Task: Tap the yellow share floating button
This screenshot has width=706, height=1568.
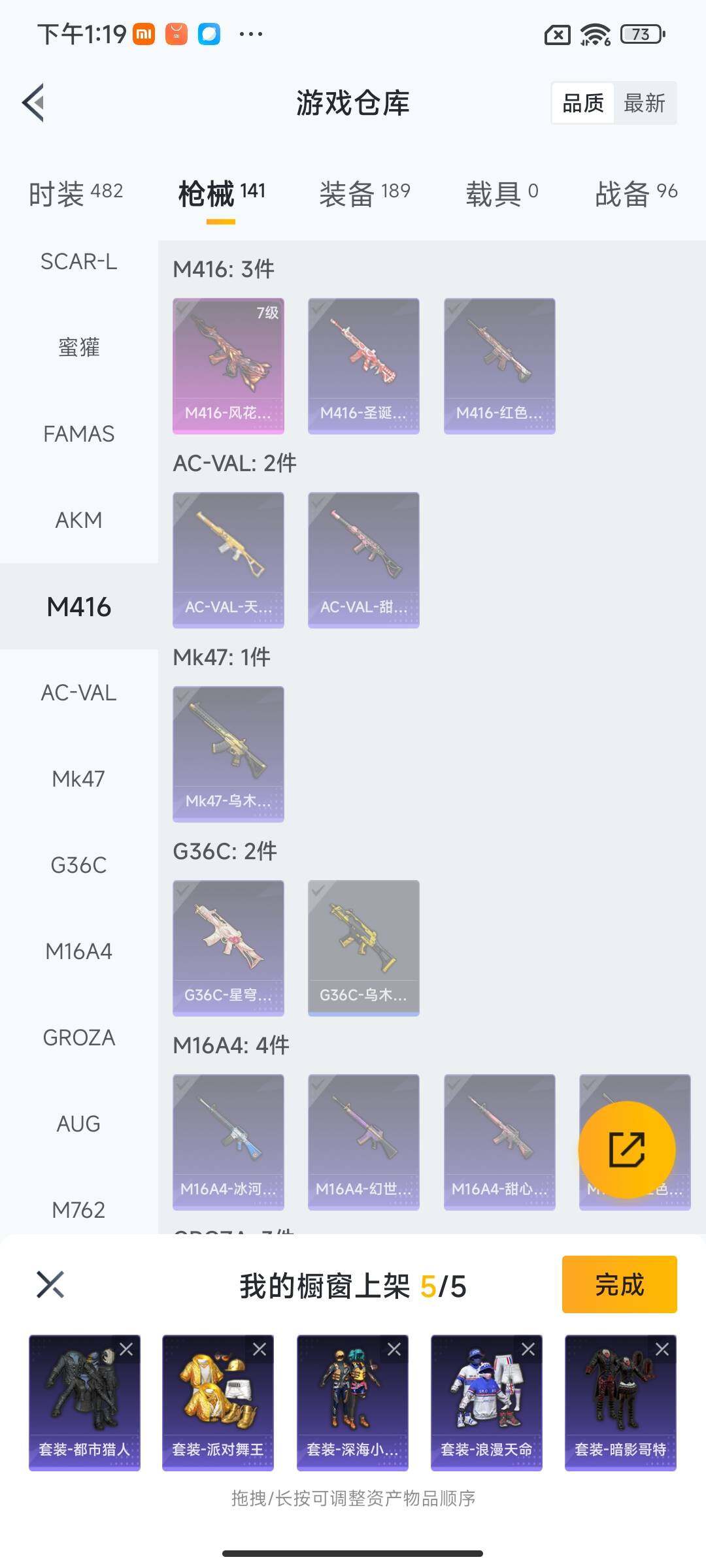Action: 626,1150
